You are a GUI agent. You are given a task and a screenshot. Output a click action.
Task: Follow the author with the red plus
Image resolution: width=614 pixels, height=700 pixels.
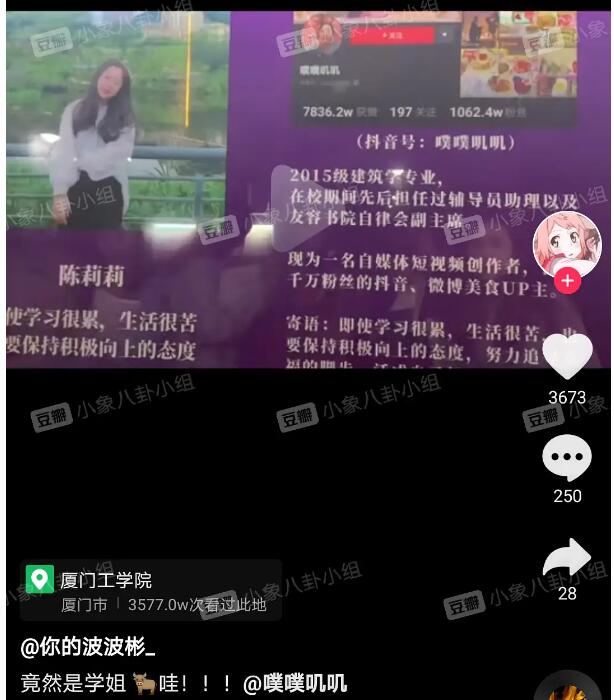568,281
